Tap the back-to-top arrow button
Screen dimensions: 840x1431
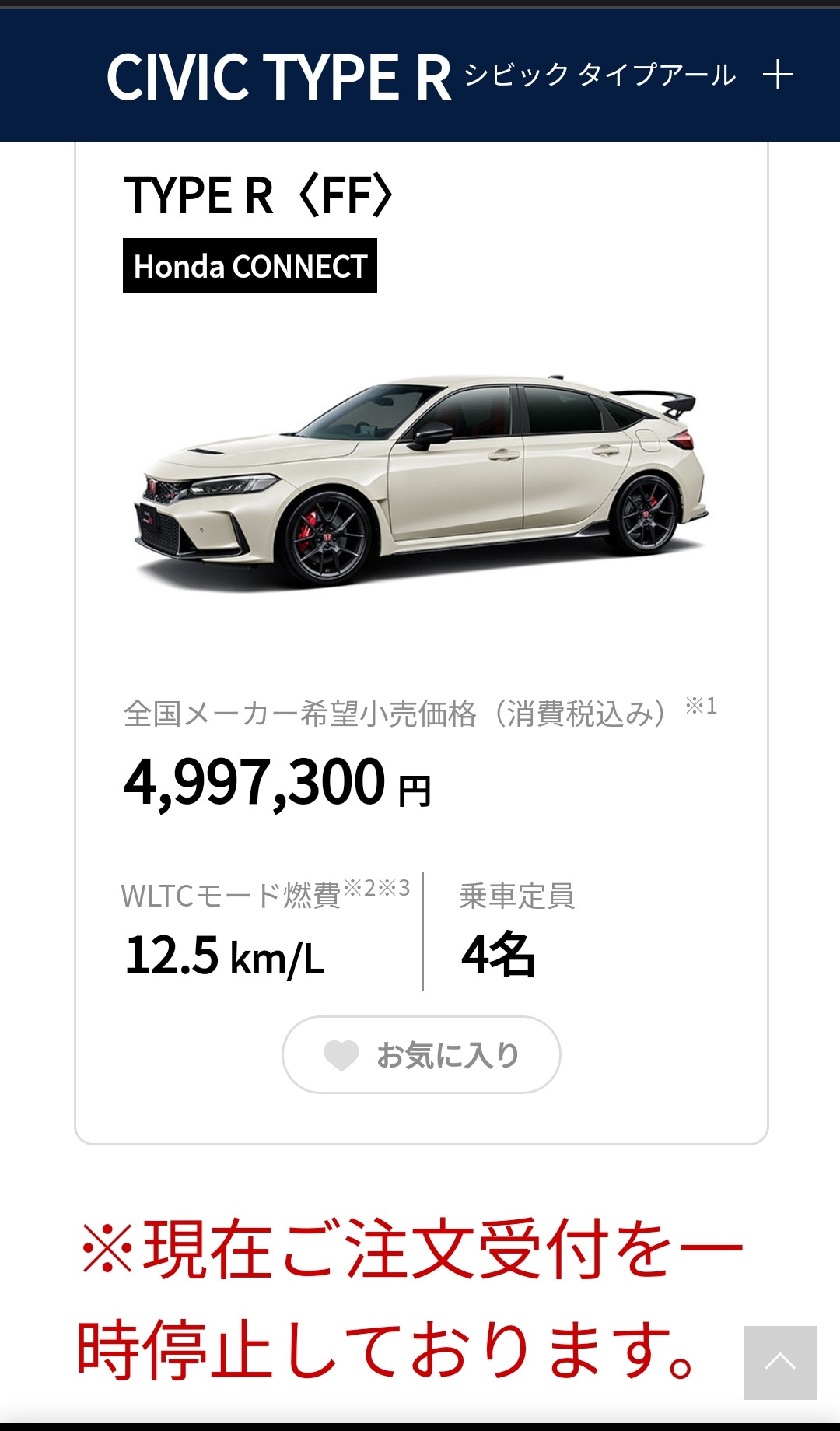pos(779,1362)
